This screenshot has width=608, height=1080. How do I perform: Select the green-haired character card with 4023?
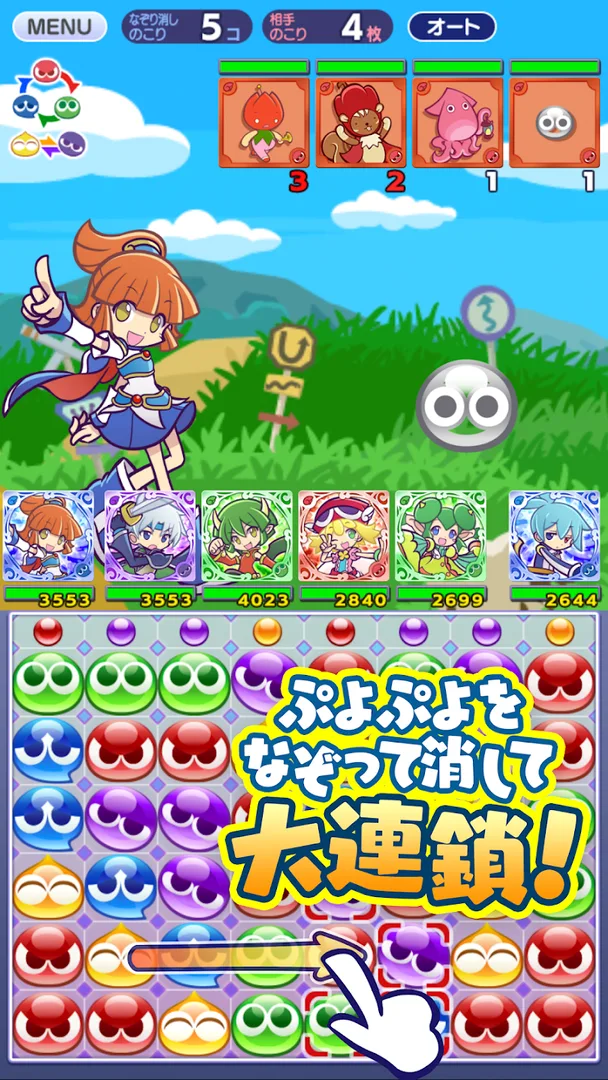[247, 538]
